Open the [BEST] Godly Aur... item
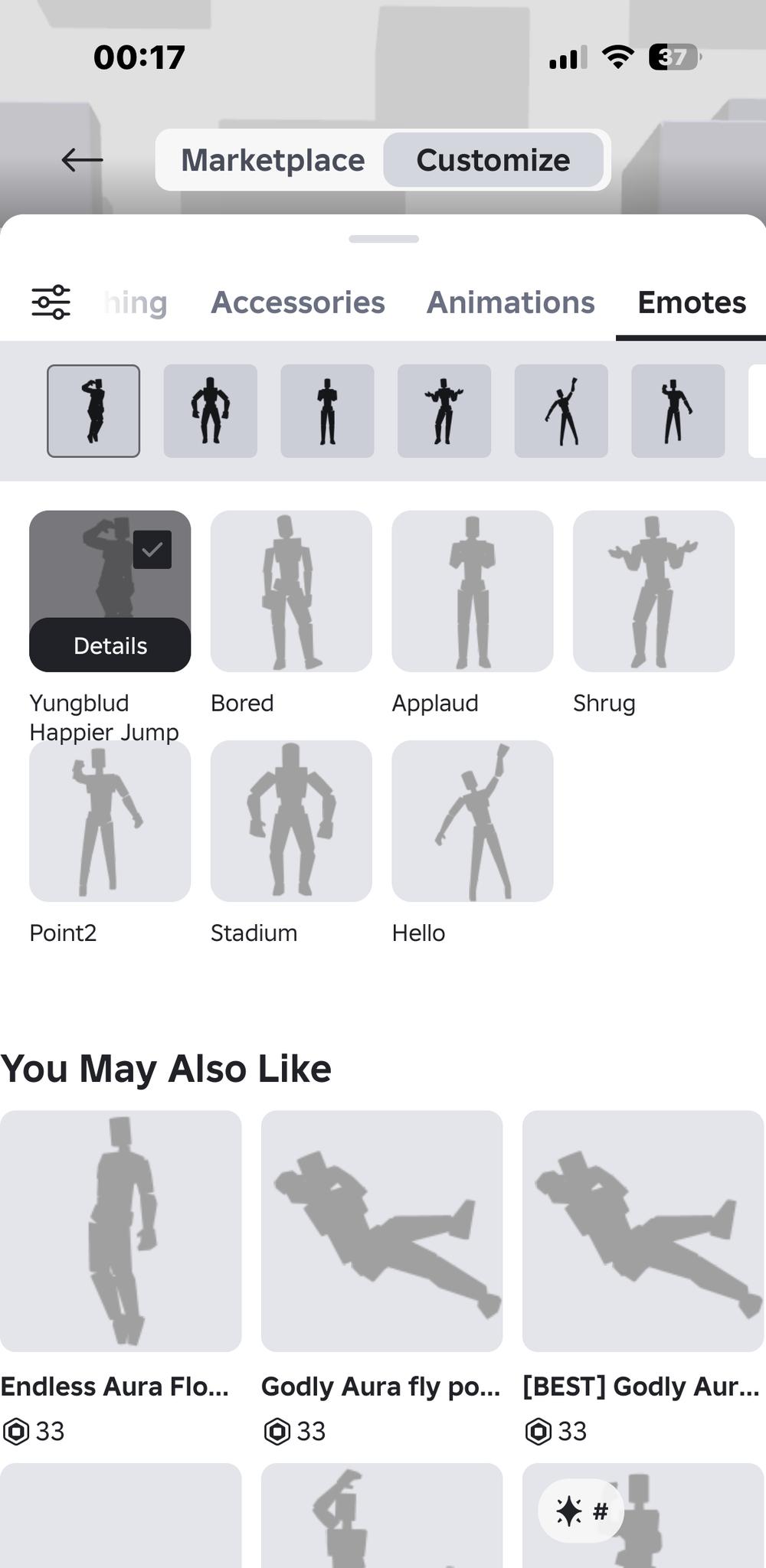This screenshot has width=766, height=1568. [643, 1231]
